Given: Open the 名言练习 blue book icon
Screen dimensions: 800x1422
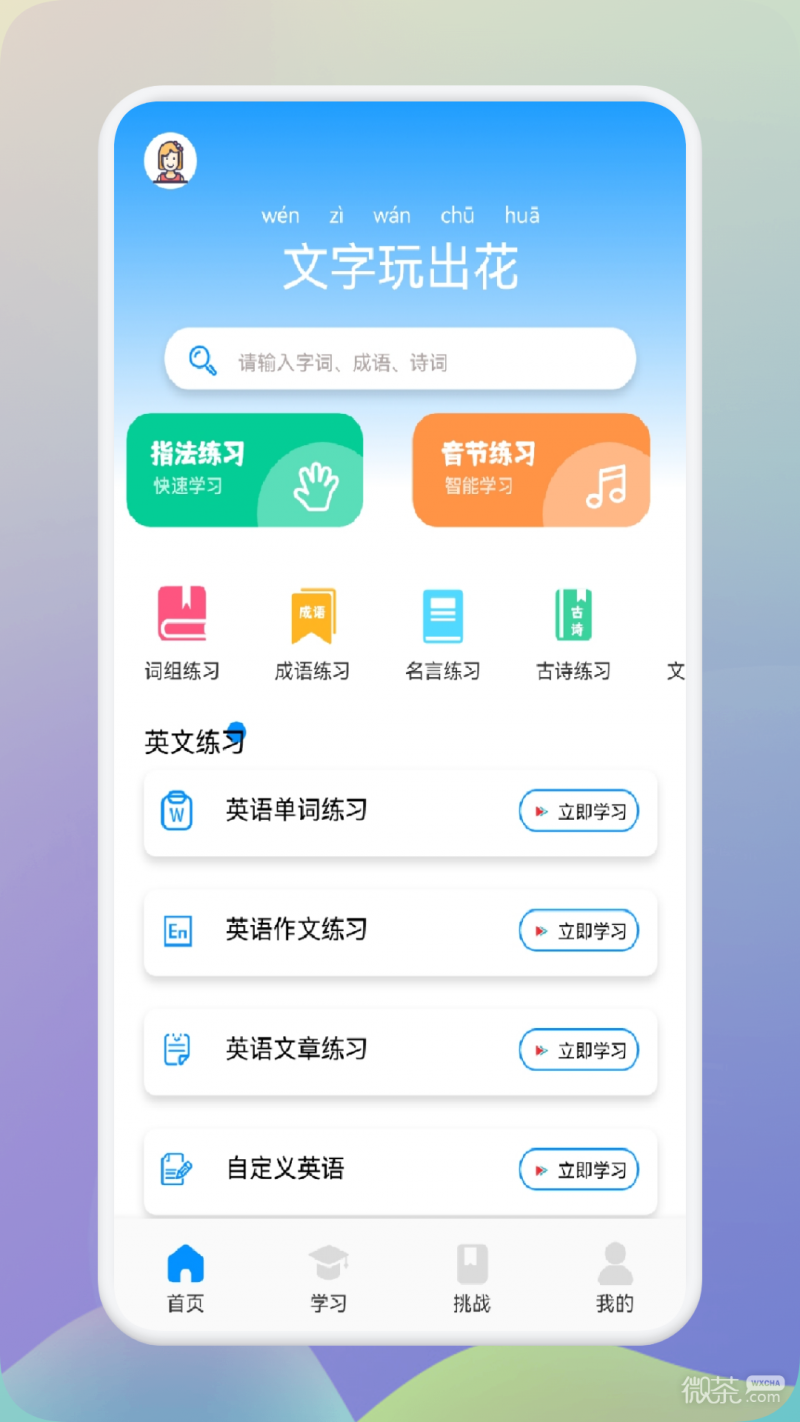Looking at the screenshot, I should pyautogui.click(x=442, y=613).
